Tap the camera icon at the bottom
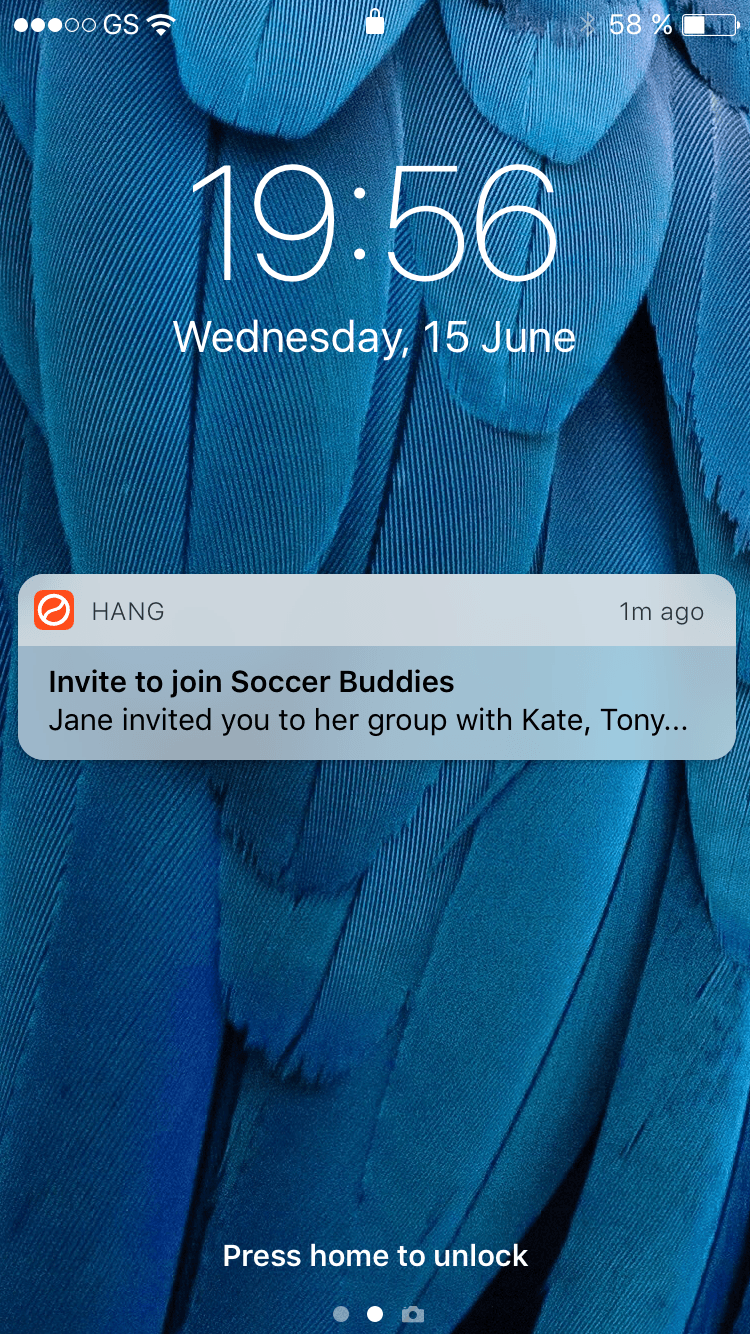 click(412, 1314)
